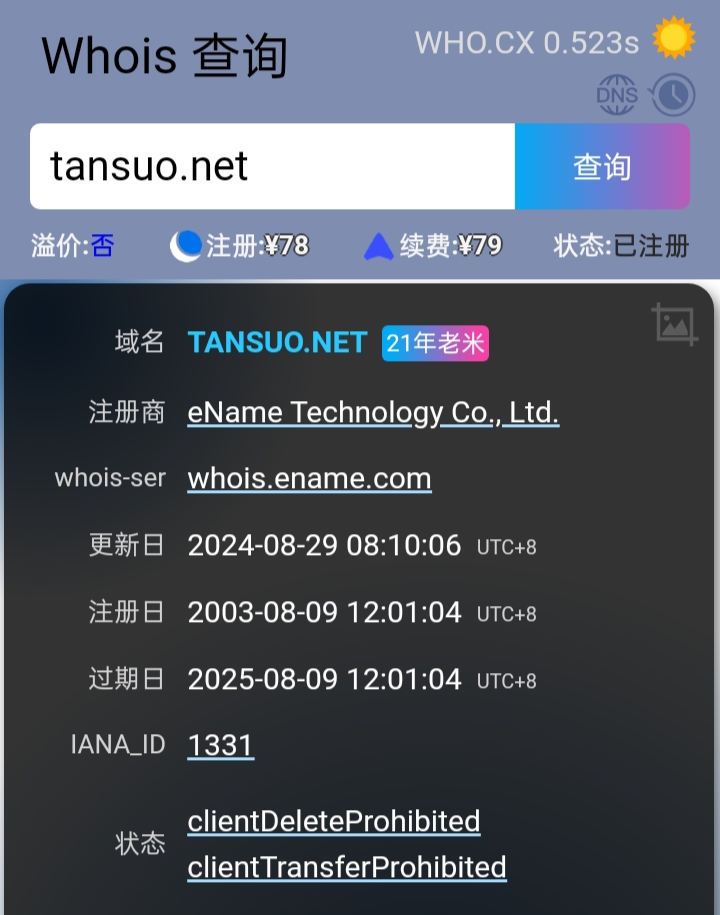
Task: Save the Whois result as an image
Action: 674,324
